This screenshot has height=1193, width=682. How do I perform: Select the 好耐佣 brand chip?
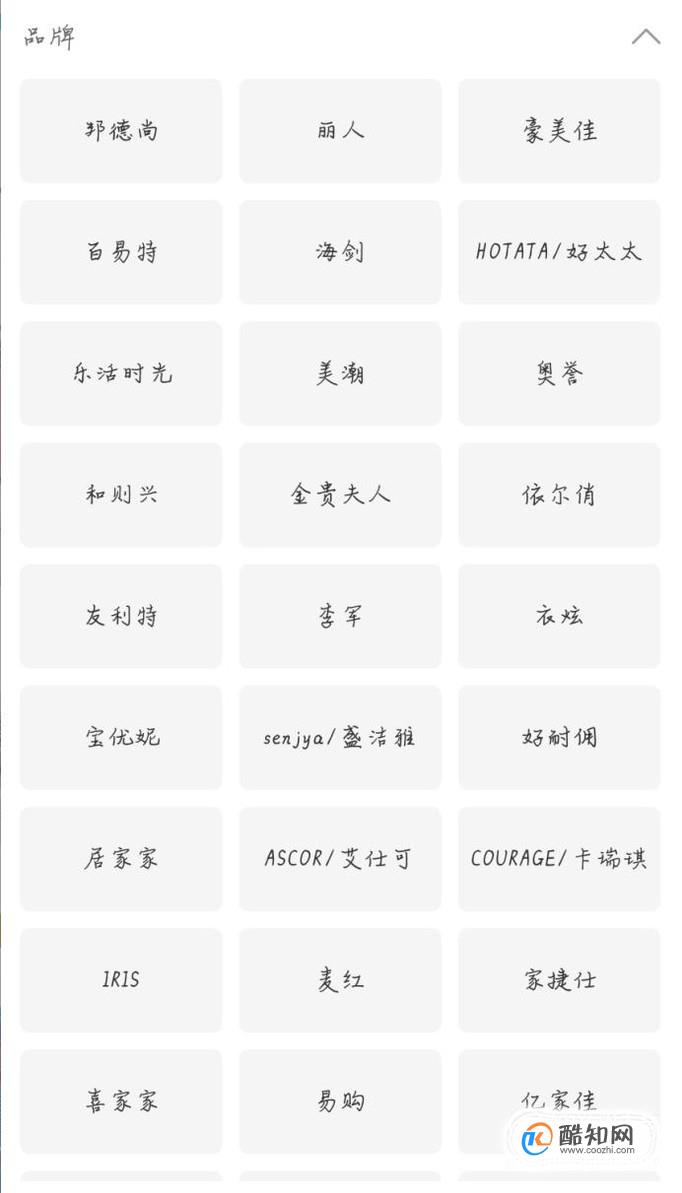coord(559,737)
